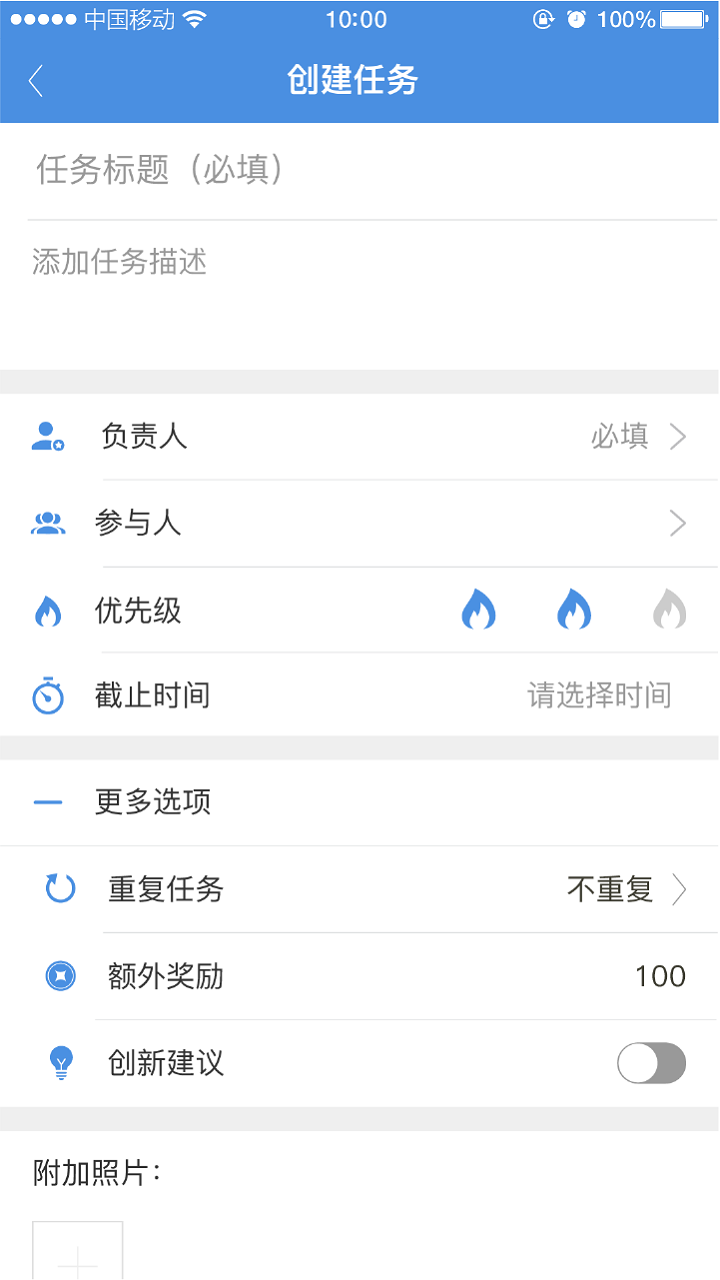Click the 优先级 flame priority icon
This screenshot has height=1280, width=720.
tap(48, 610)
